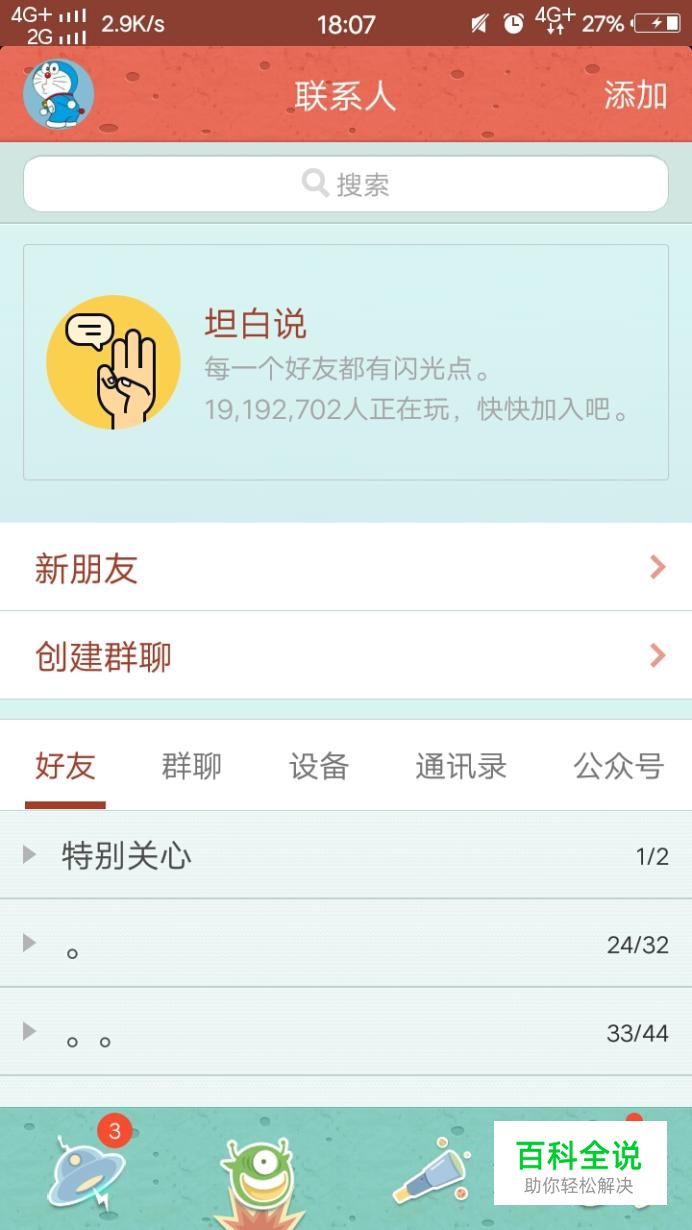Open the Doraemon profile avatar
The height and width of the screenshot is (1230, 692).
(58, 94)
